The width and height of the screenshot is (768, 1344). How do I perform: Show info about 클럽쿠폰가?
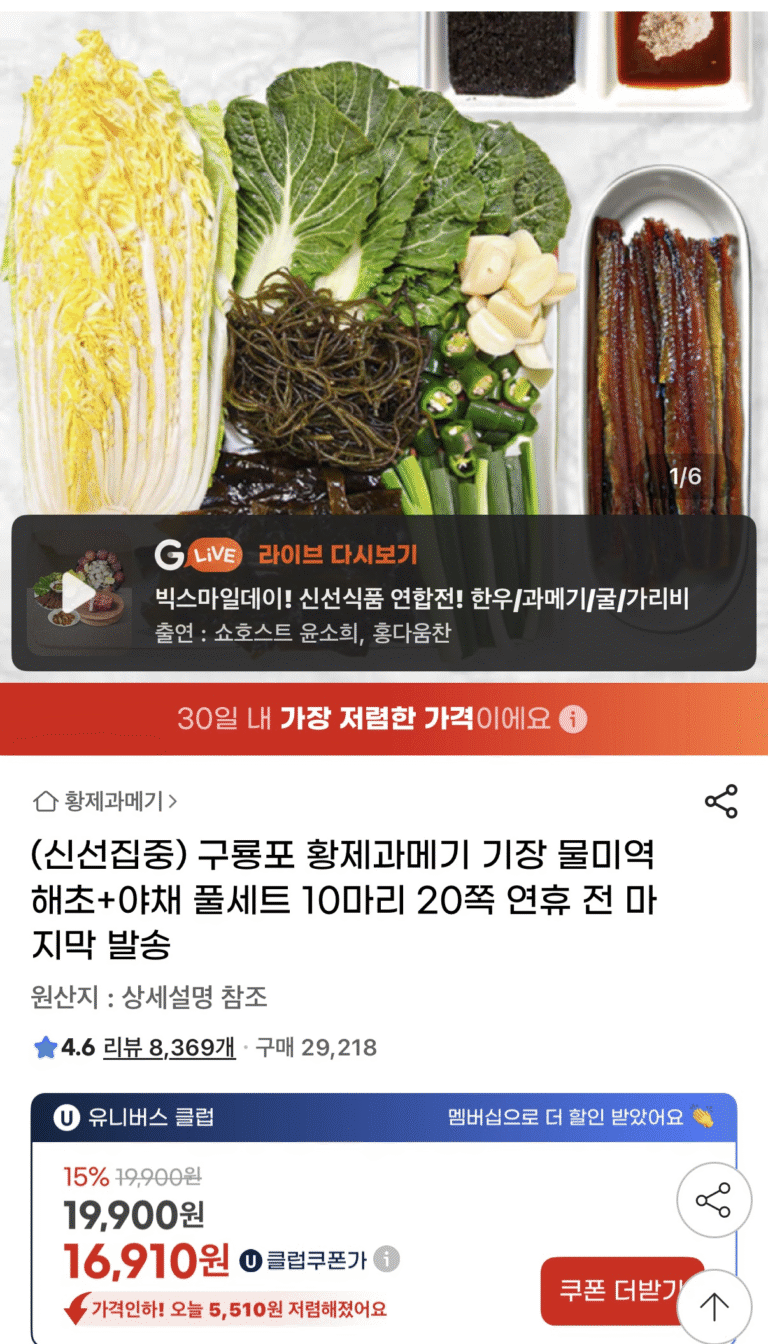point(388,1259)
